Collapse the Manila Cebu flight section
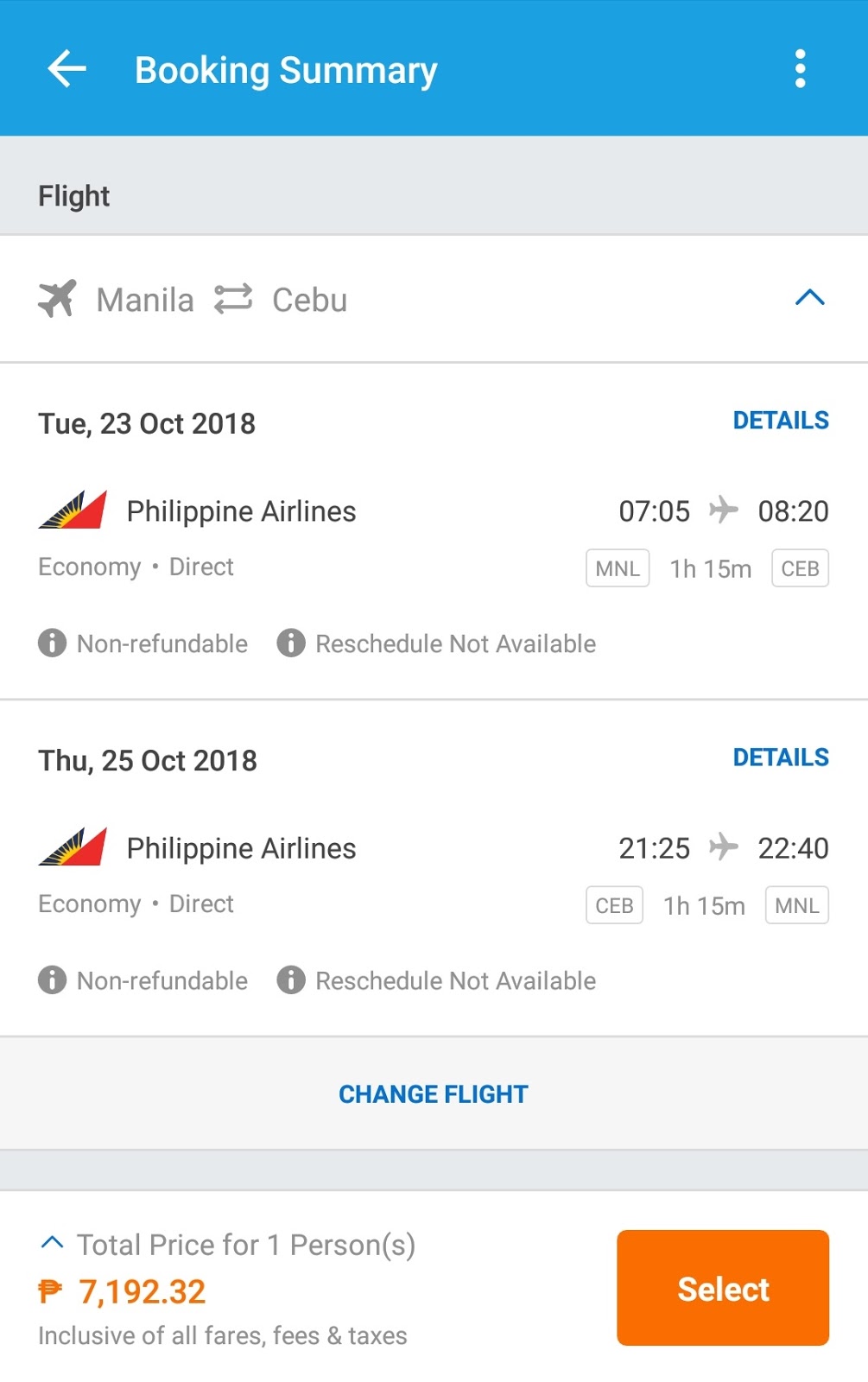Viewport: 868px width, 1382px height. point(809,299)
